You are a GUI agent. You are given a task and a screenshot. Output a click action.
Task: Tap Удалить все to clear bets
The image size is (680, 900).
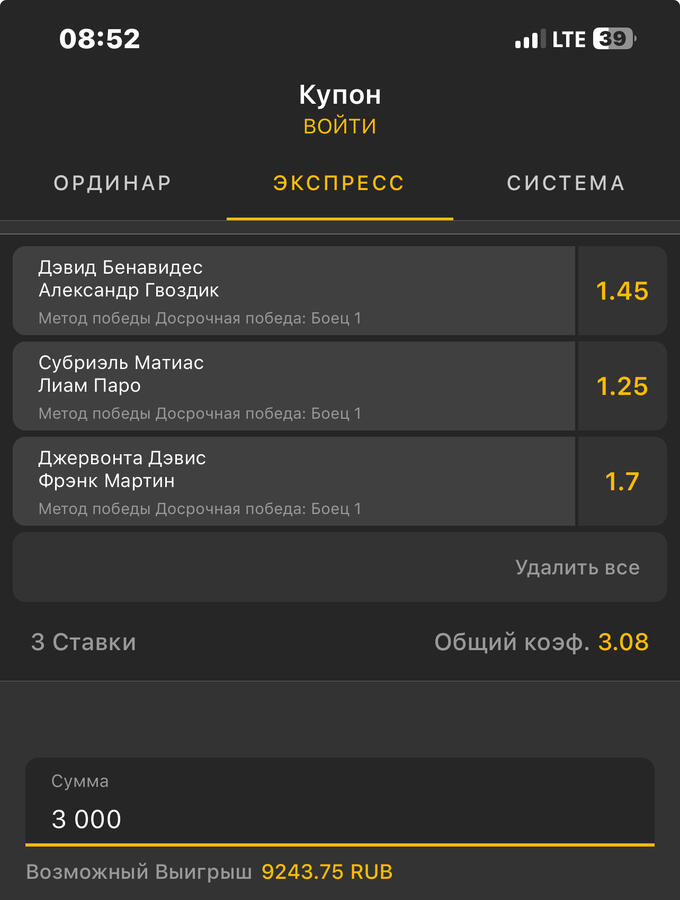[x=577, y=567]
